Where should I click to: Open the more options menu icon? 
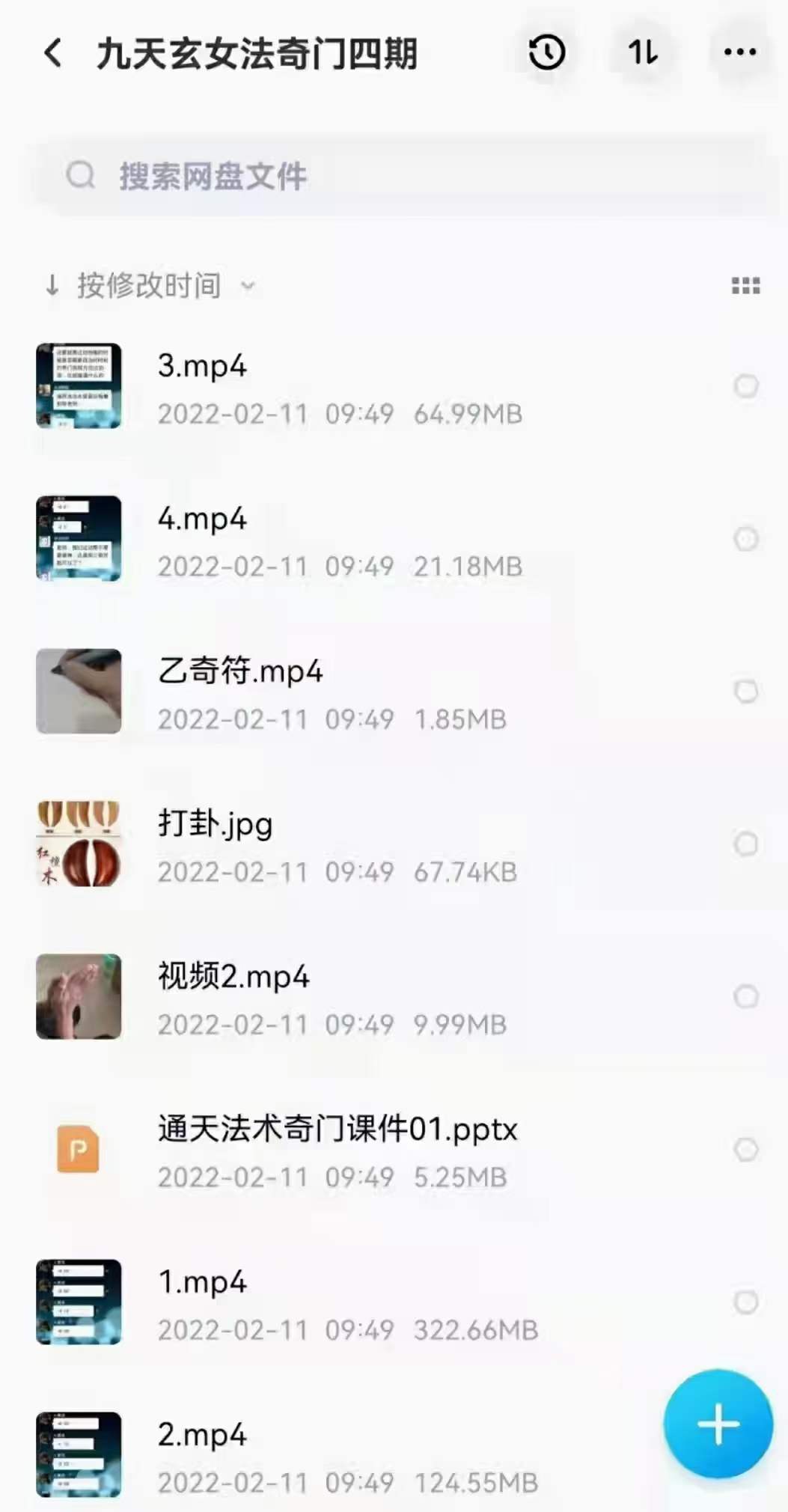738,51
